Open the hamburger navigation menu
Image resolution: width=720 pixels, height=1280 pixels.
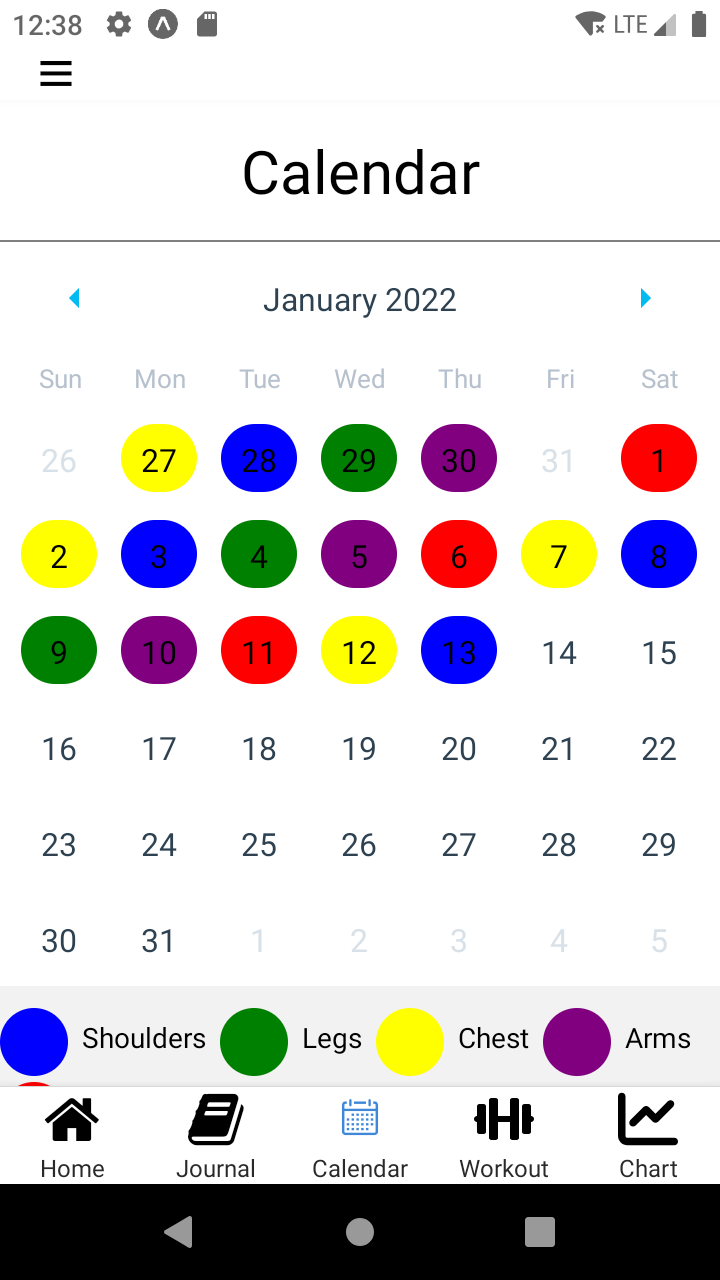point(56,73)
